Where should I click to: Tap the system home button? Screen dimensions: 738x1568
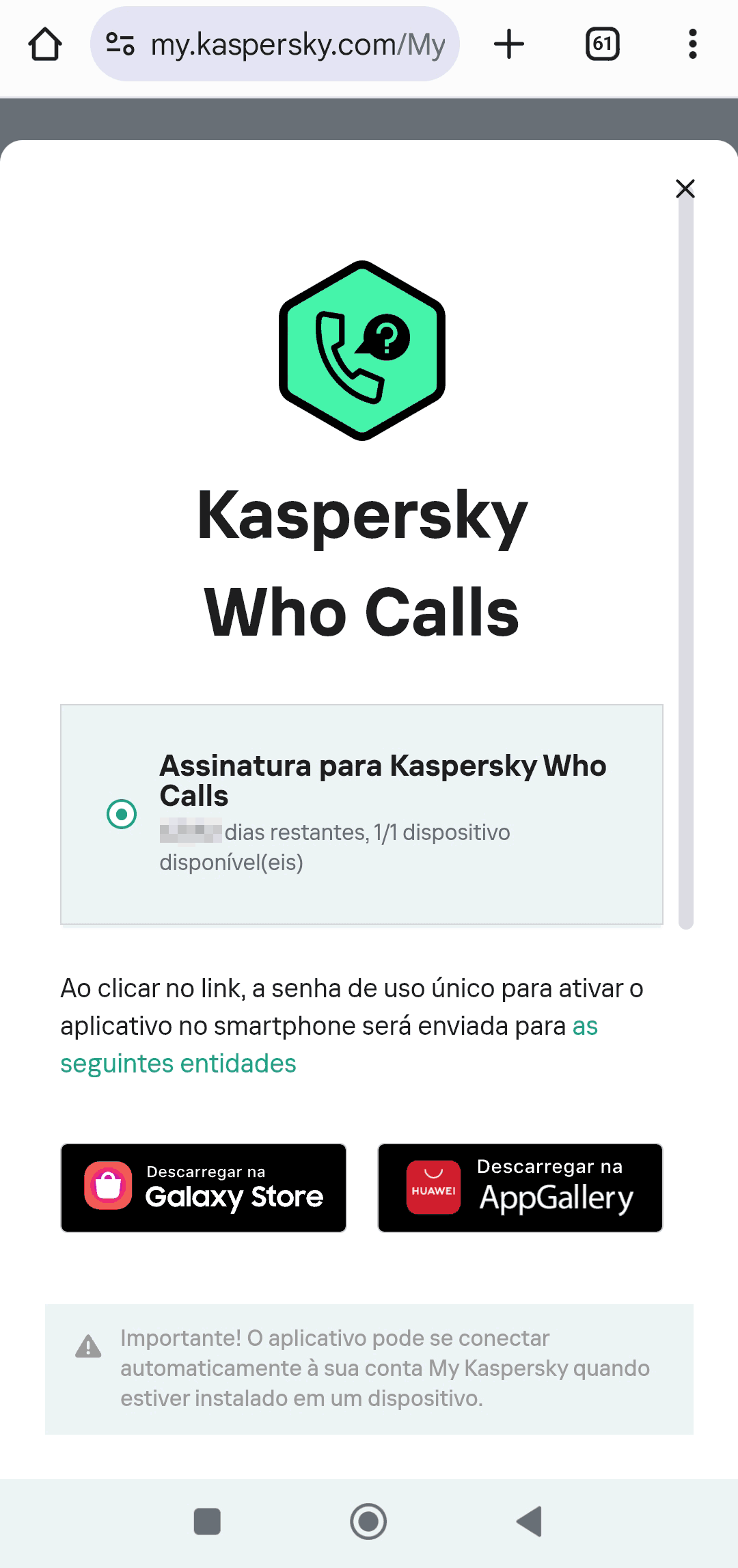pyautogui.click(x=368, y=1522)
